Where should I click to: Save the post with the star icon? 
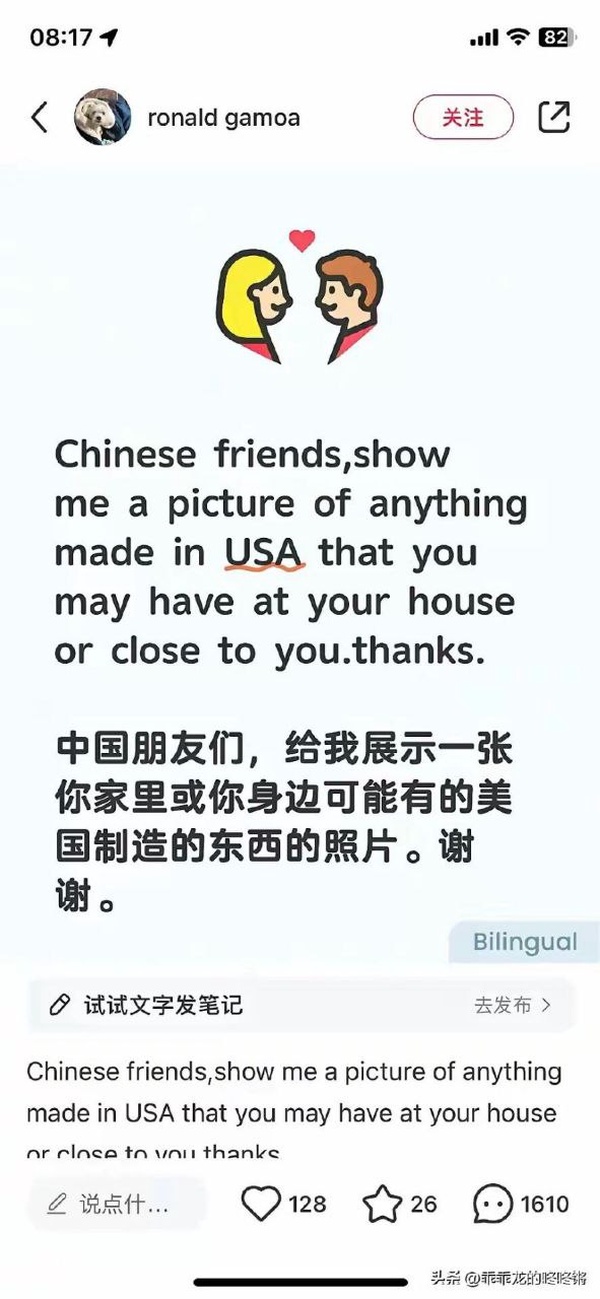(x=382, y=1204)
